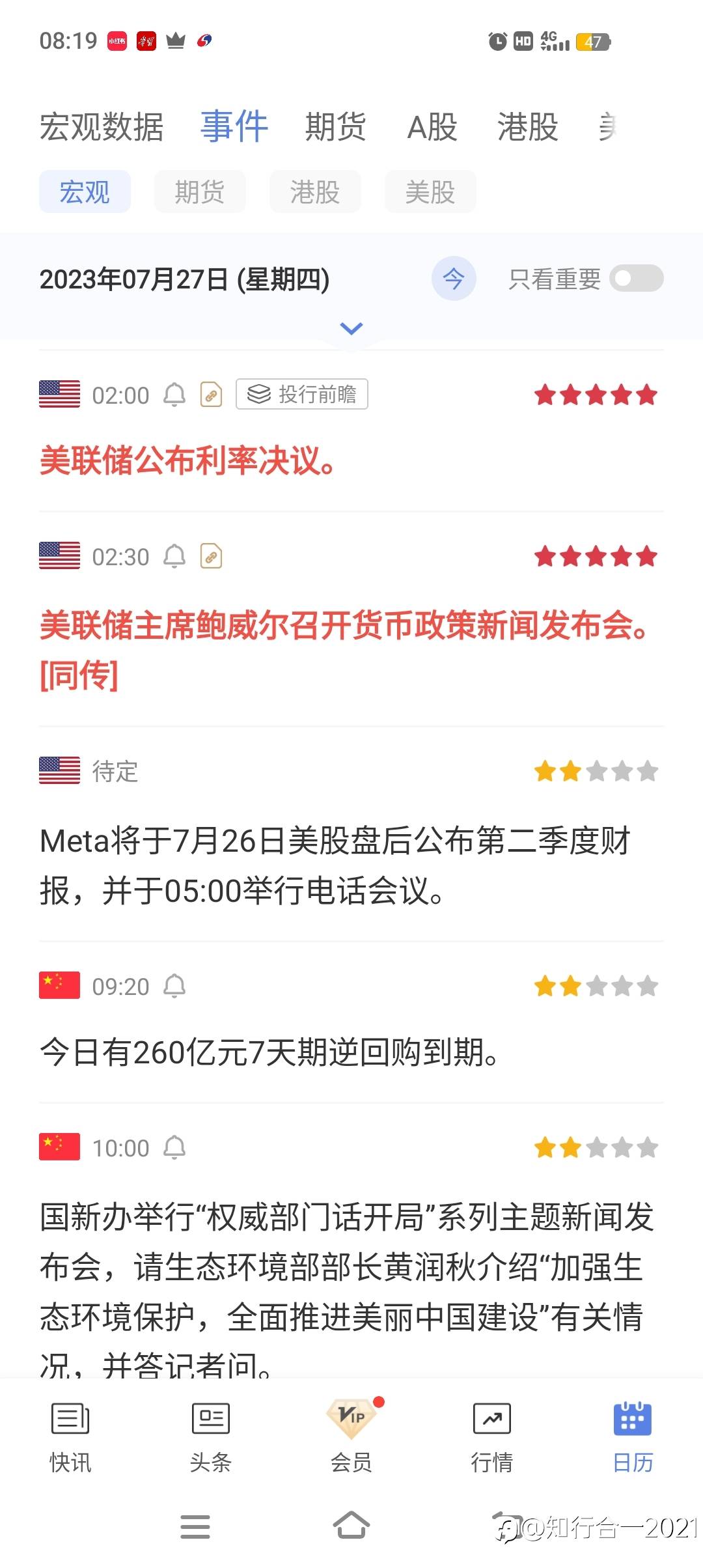Open link icon on 02:30 Powell press conference
The image size is (703, 1568).
pyautogui.click(x=211, y=557)
